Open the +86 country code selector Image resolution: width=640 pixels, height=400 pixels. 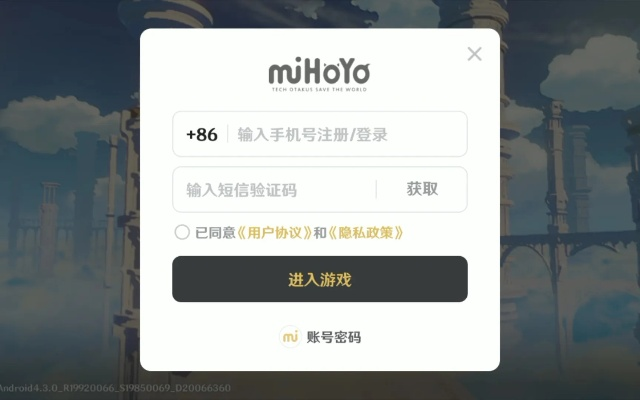pos(201,134)
